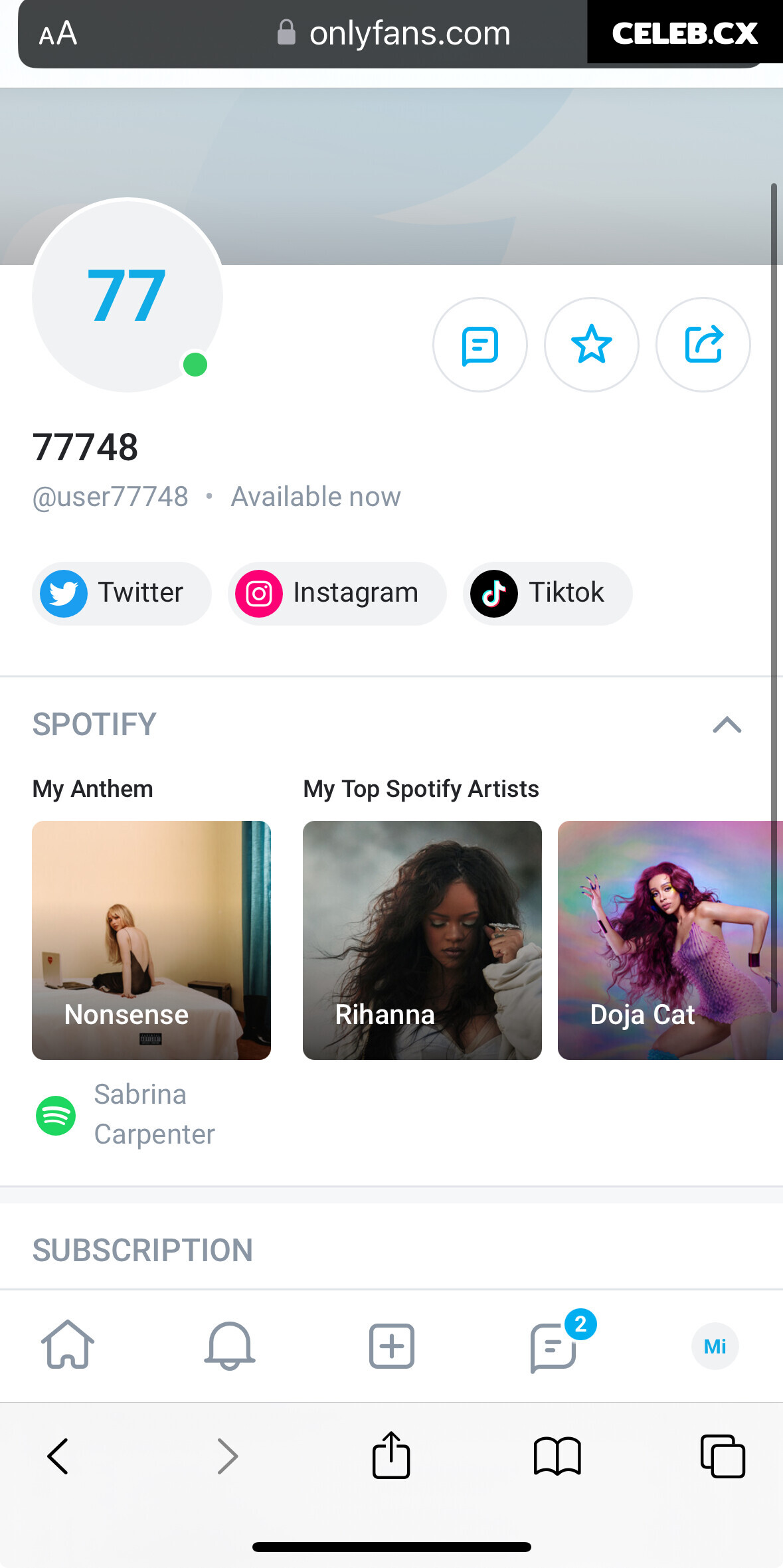Collapse the Spotify section

(x=727, y=724)
